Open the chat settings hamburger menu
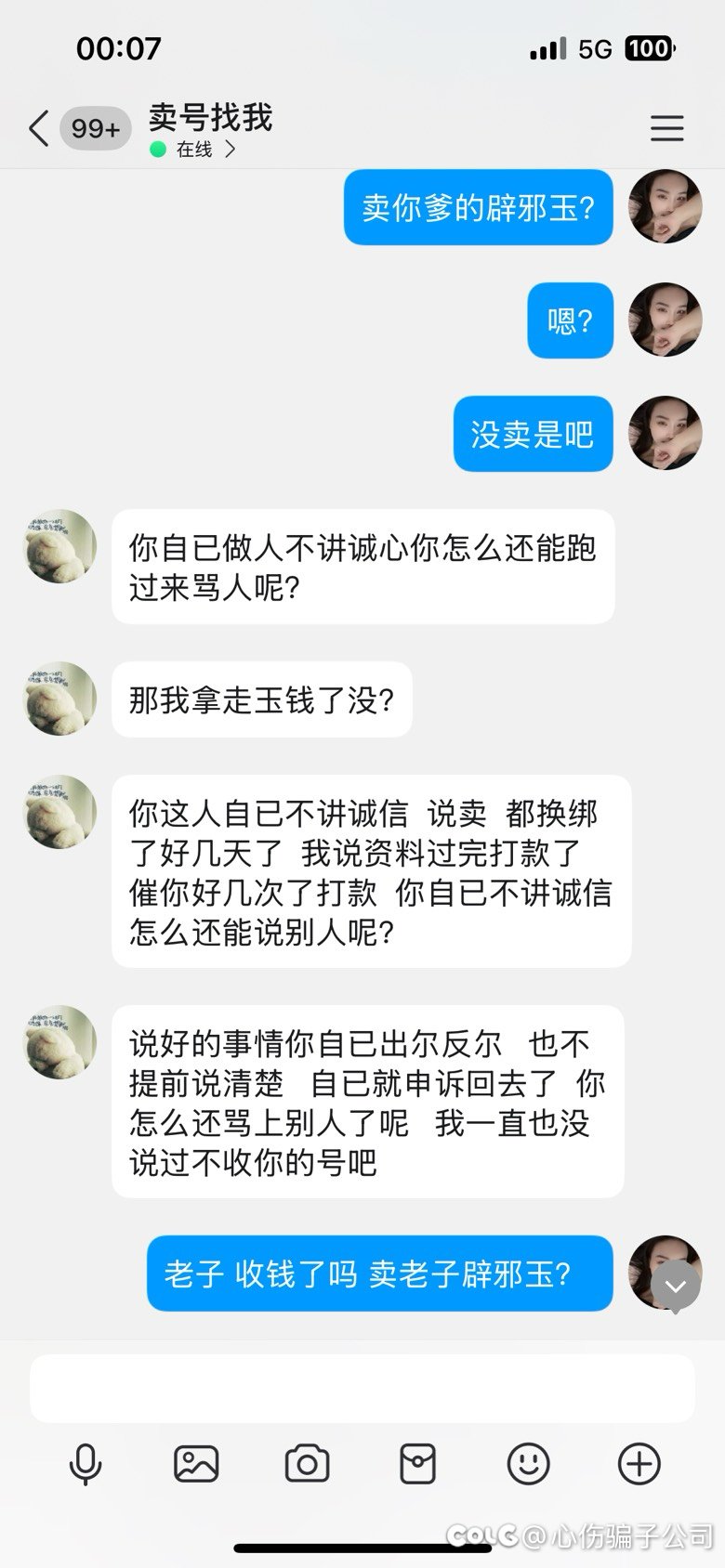The width and height of the screenshot is (725, 1568). point(666,128)
